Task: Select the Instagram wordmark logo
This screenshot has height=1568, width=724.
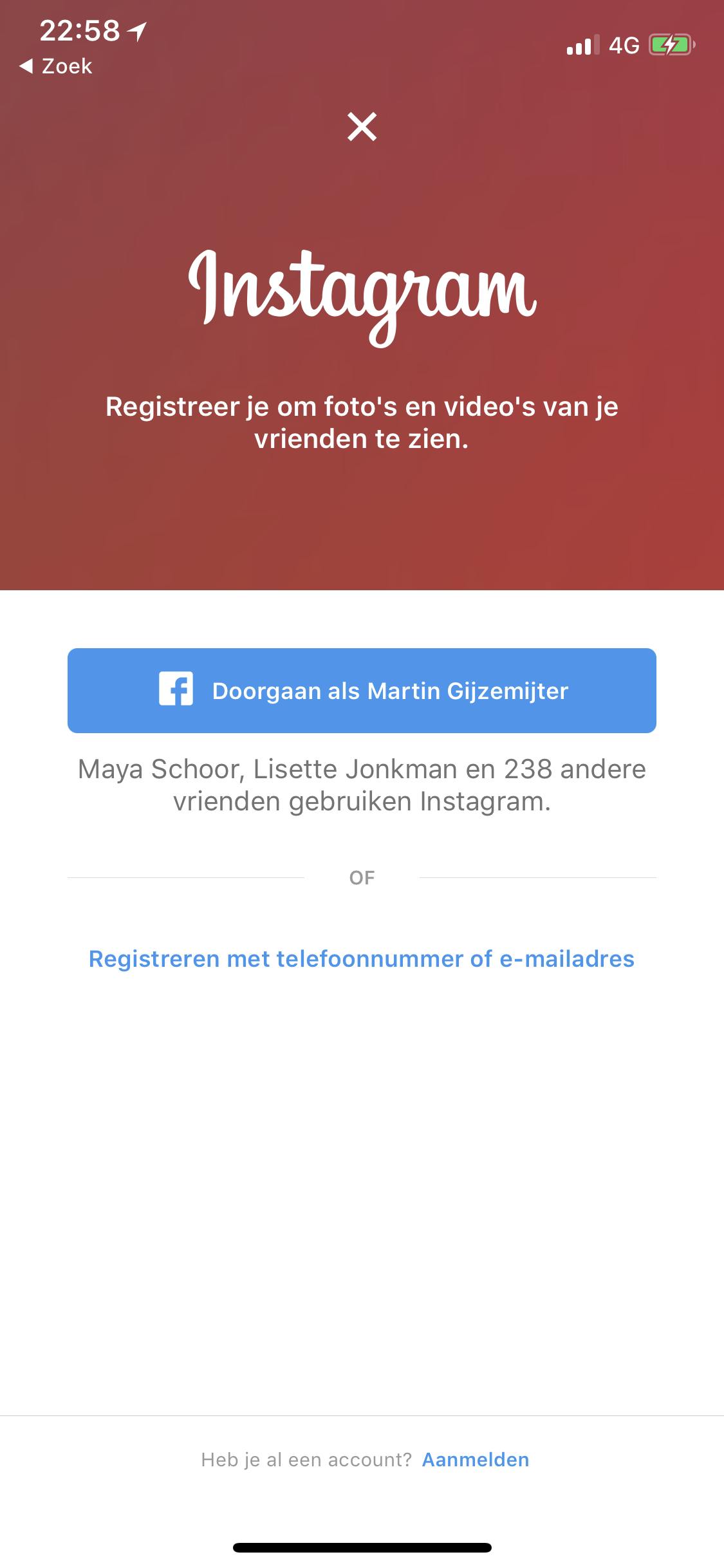Action: point(362,293)
